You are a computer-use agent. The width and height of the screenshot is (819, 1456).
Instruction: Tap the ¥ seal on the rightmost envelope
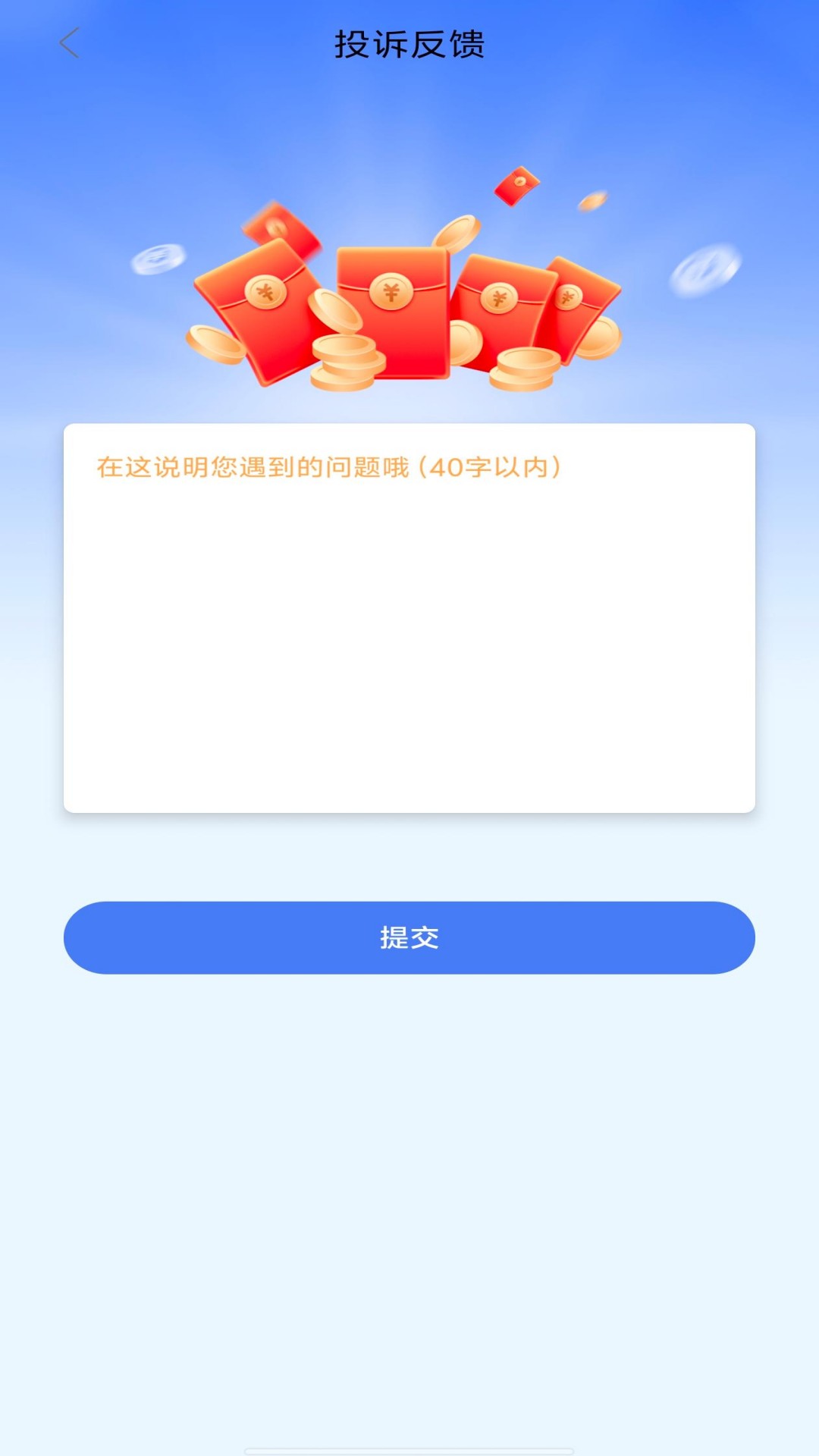[569, 297]
